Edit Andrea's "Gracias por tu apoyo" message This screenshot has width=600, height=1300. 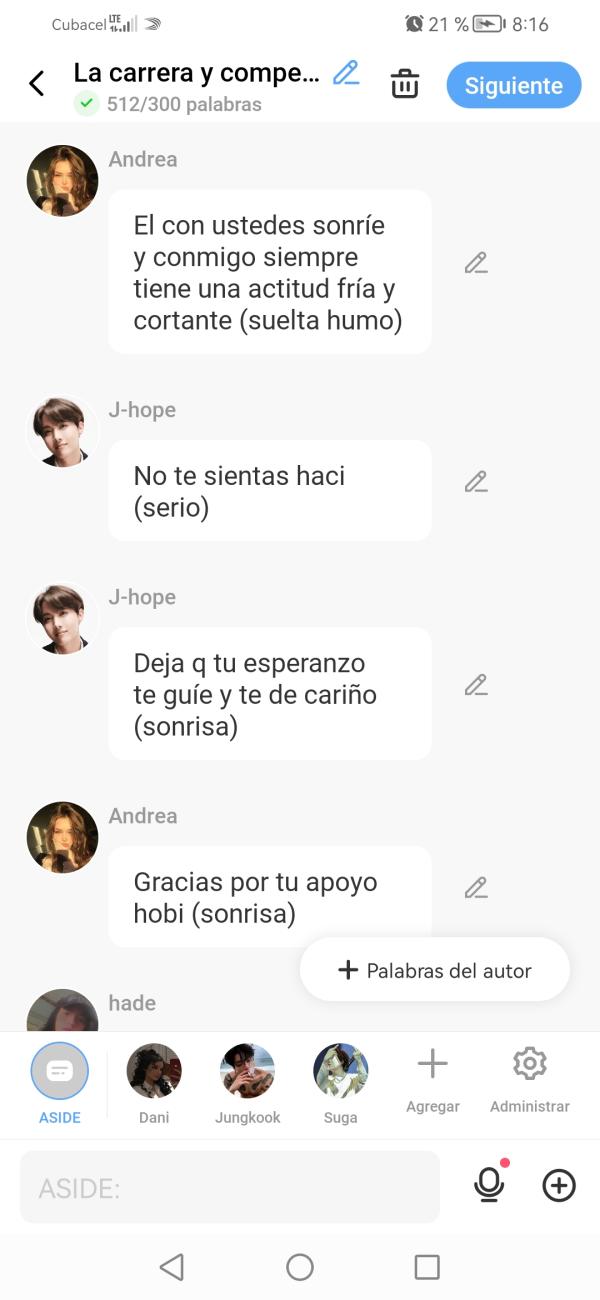[476, 888]
